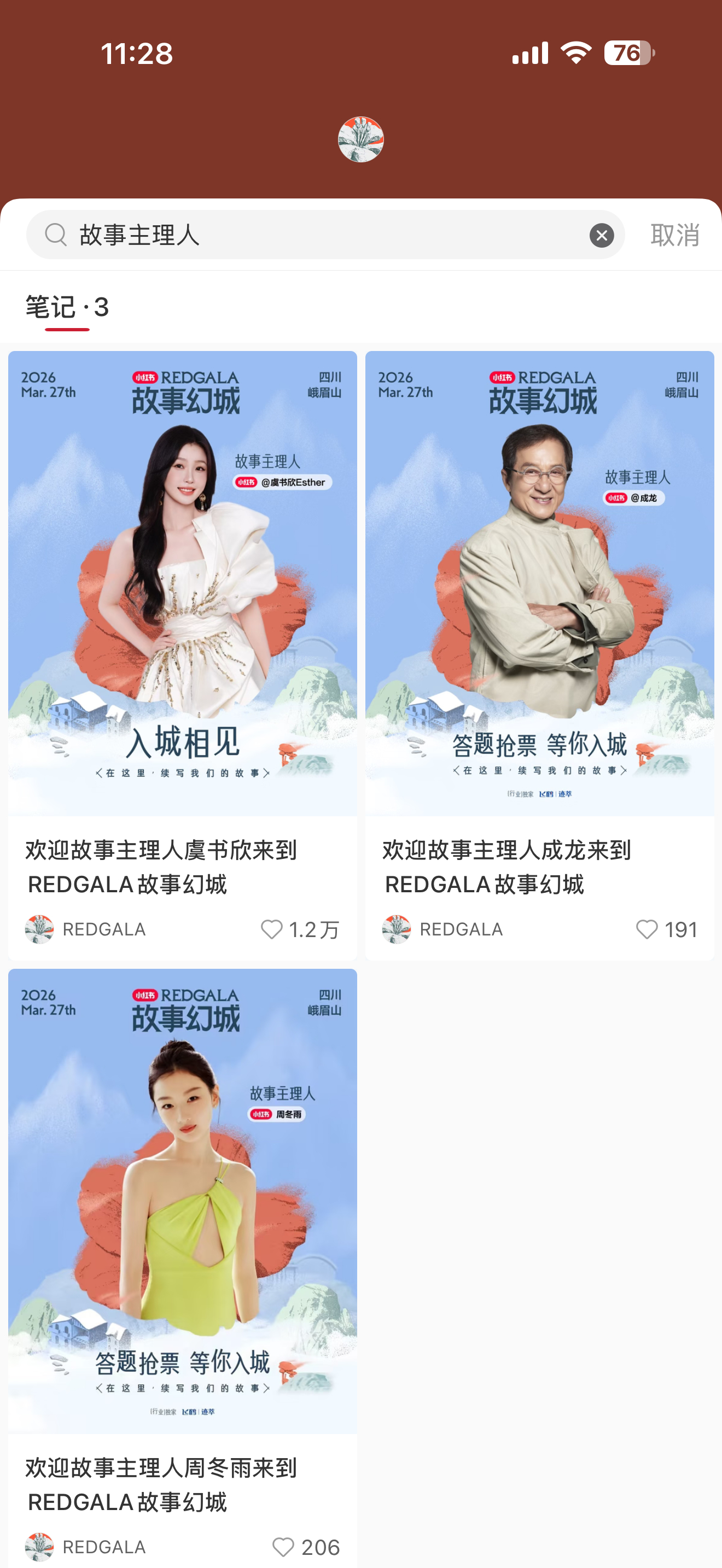
Task: Like the Yu Shuxin note via its heart icon
Action: click(x=271, y=929)
